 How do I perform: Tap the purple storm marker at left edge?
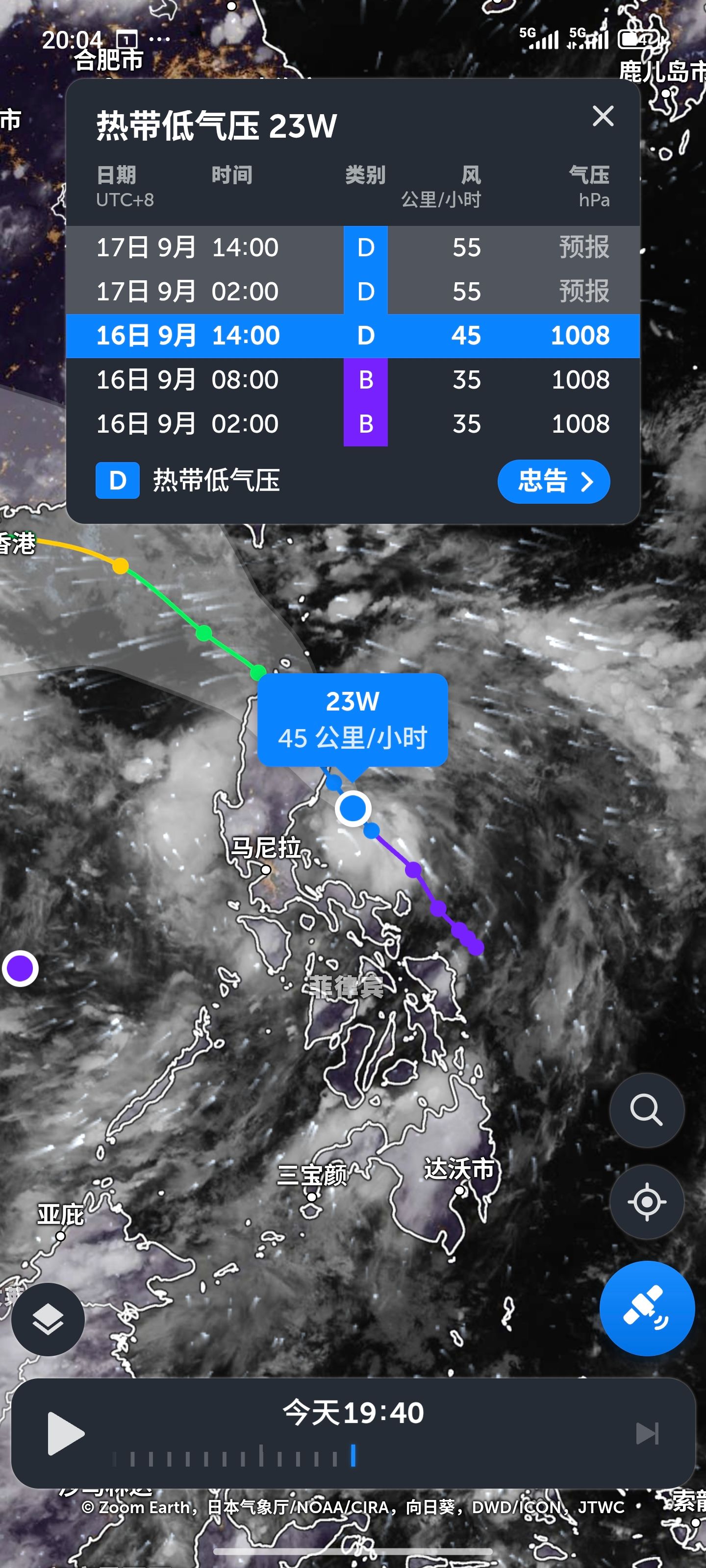tap(20, 968)
